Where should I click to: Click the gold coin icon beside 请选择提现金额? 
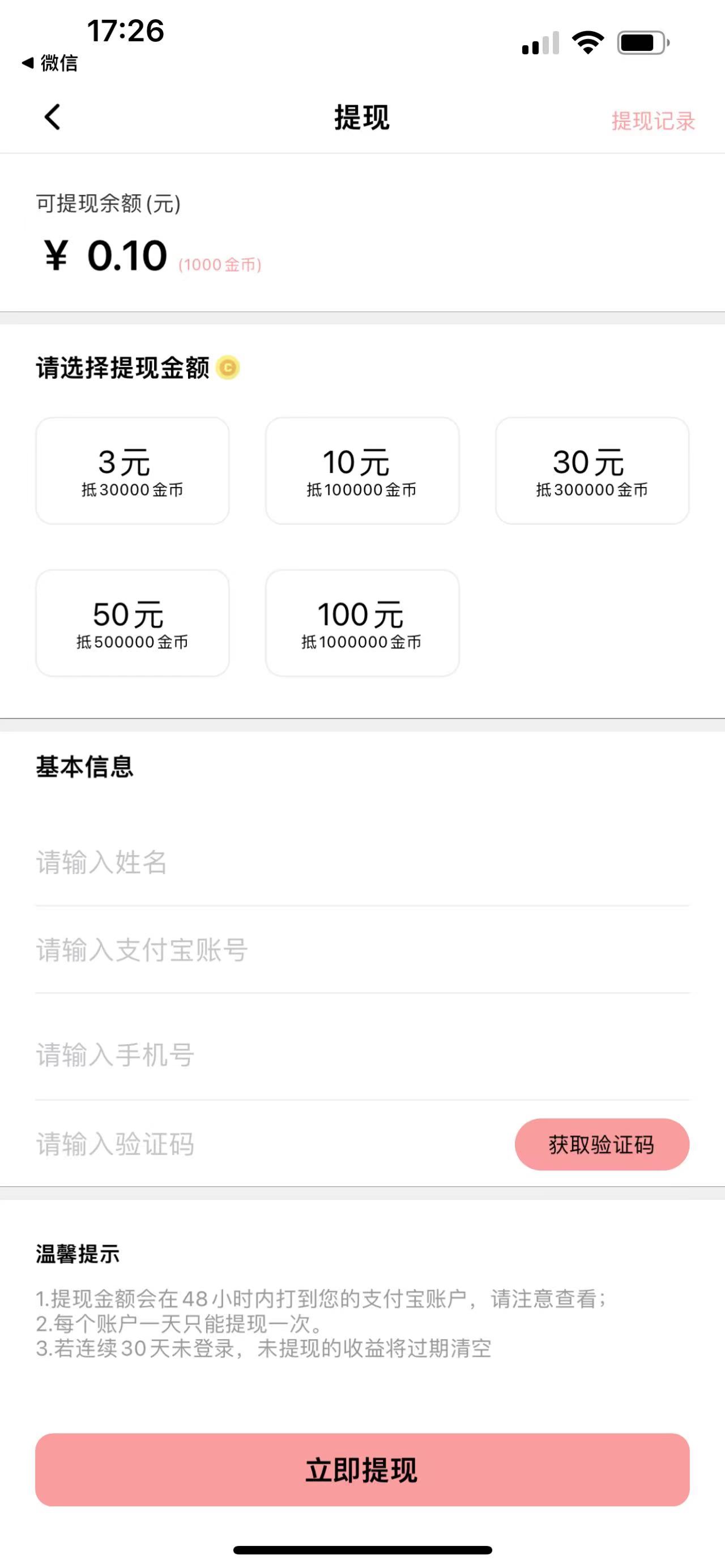coord(228,366)
